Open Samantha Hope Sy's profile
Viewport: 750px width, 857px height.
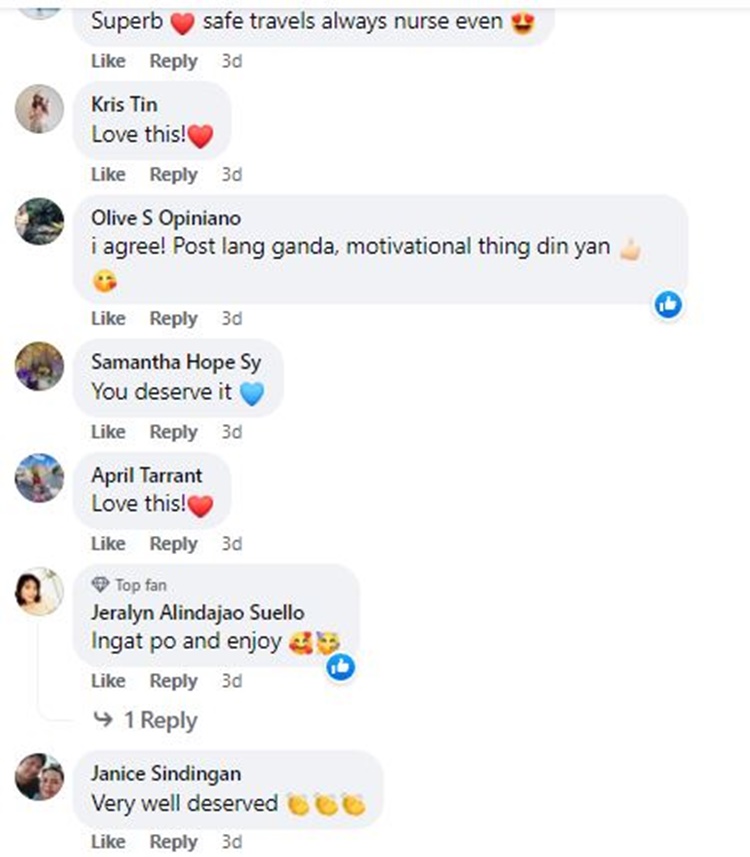176,362
